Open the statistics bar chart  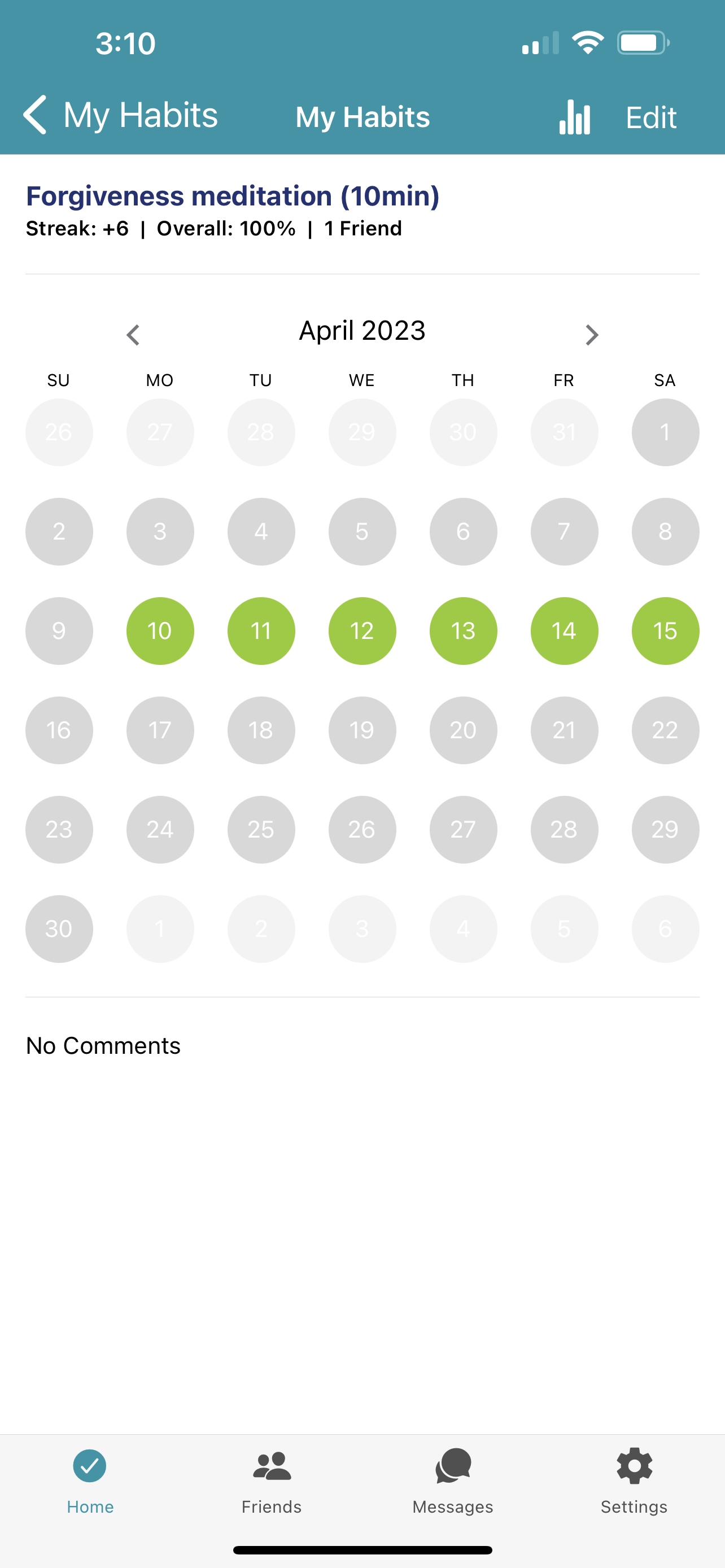click(575, 116)
